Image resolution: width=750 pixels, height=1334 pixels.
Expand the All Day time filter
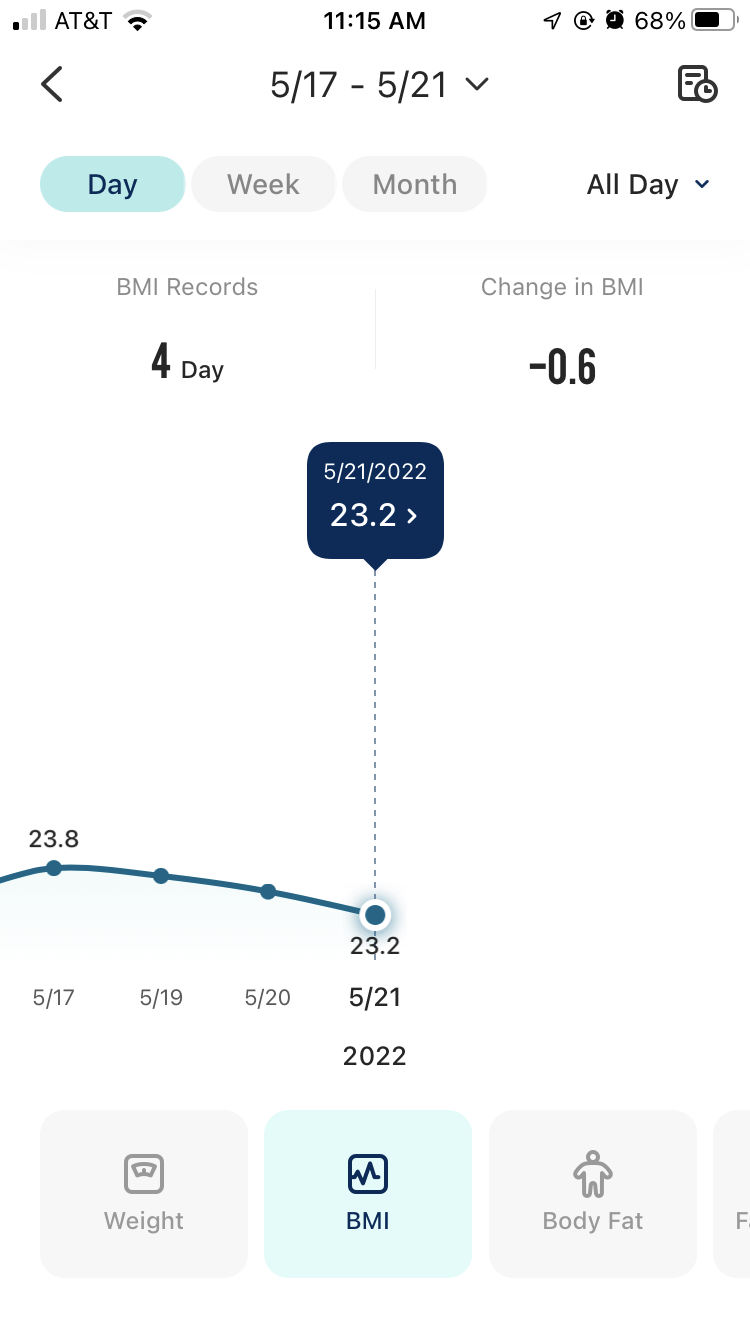point(648,185)
